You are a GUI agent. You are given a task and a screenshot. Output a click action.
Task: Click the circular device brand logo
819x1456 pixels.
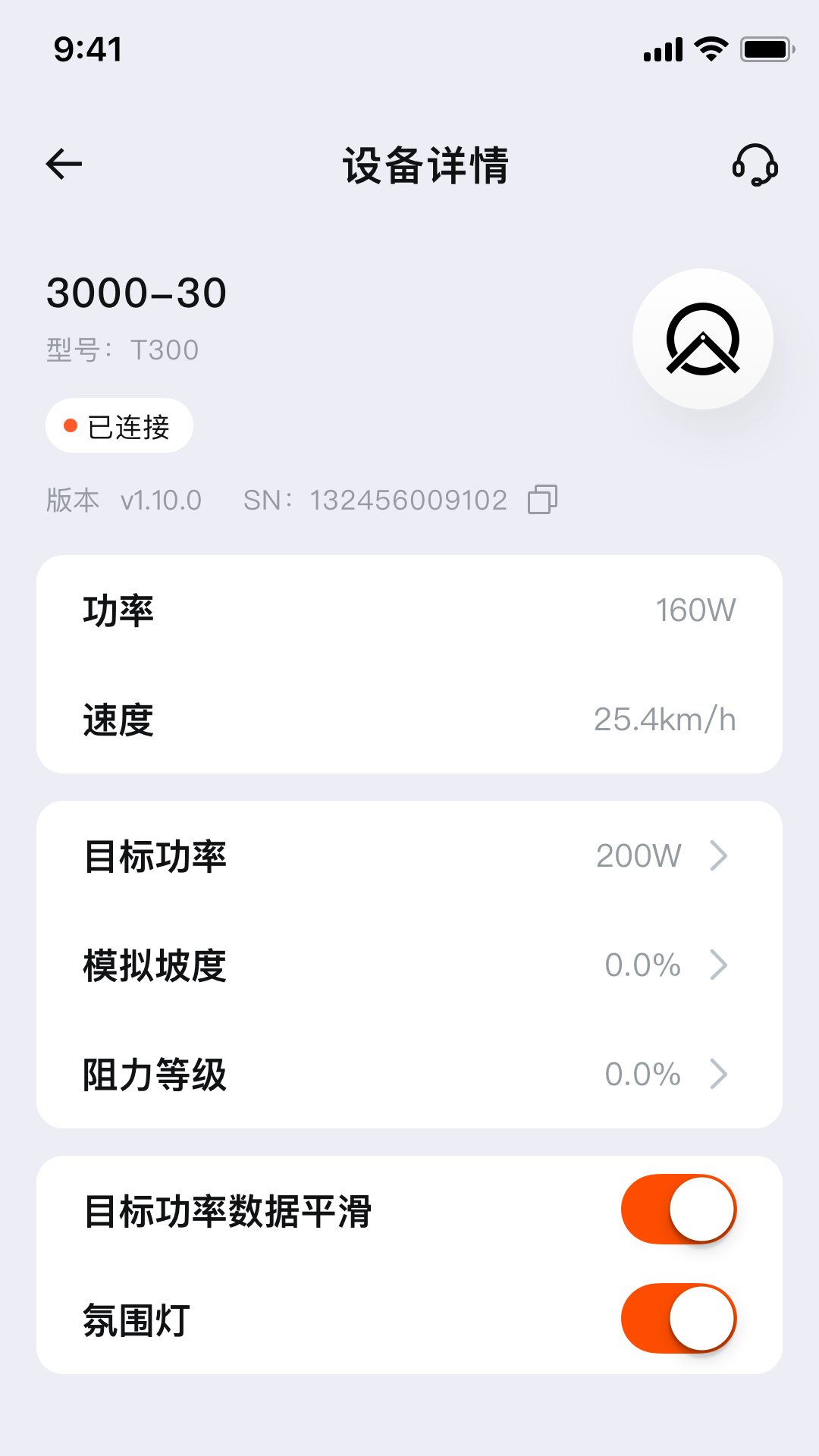(x=702, y=339)
